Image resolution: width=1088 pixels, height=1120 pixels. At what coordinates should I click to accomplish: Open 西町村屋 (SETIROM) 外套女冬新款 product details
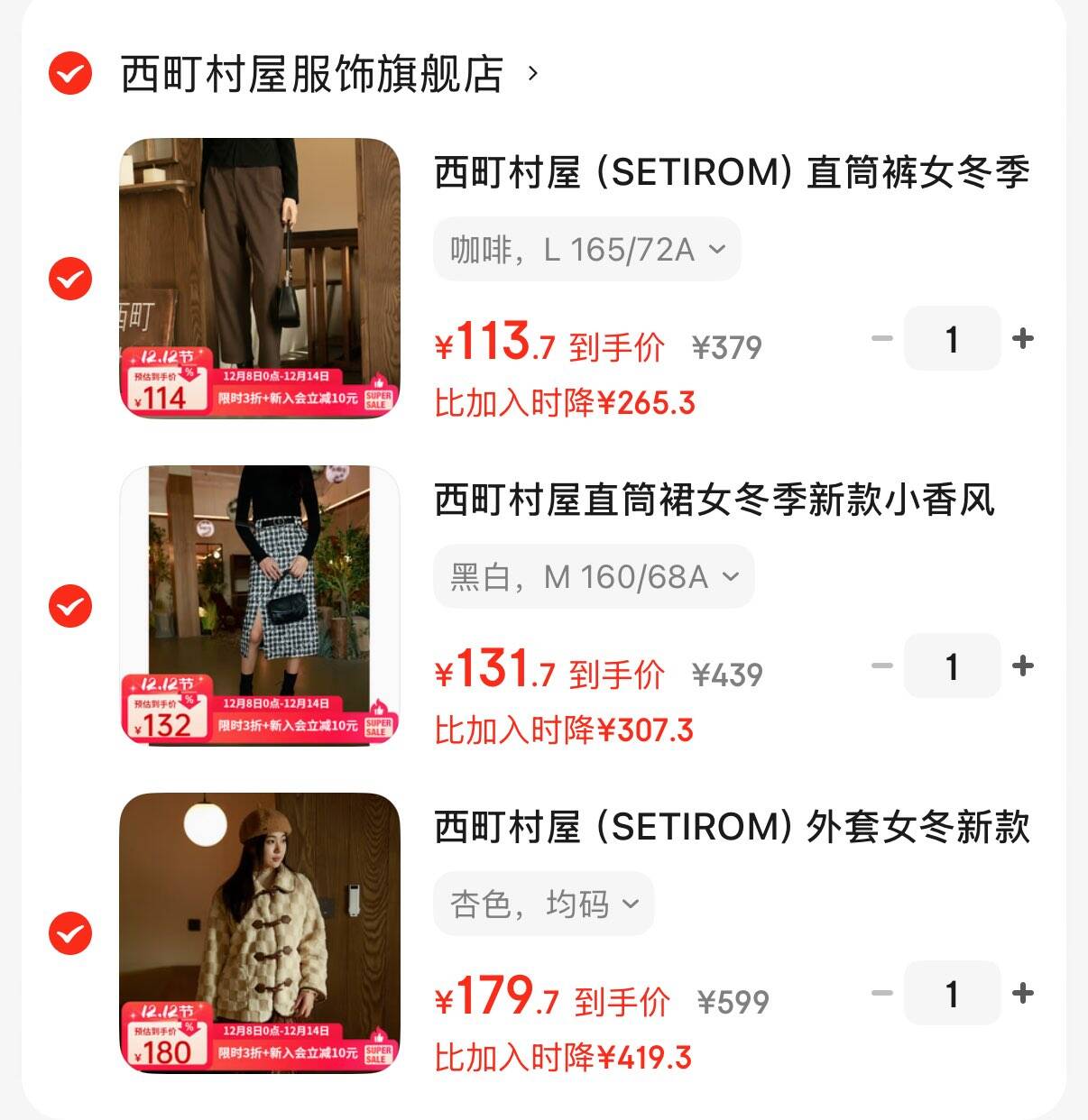pyautogui.click(x=732, y=827)
